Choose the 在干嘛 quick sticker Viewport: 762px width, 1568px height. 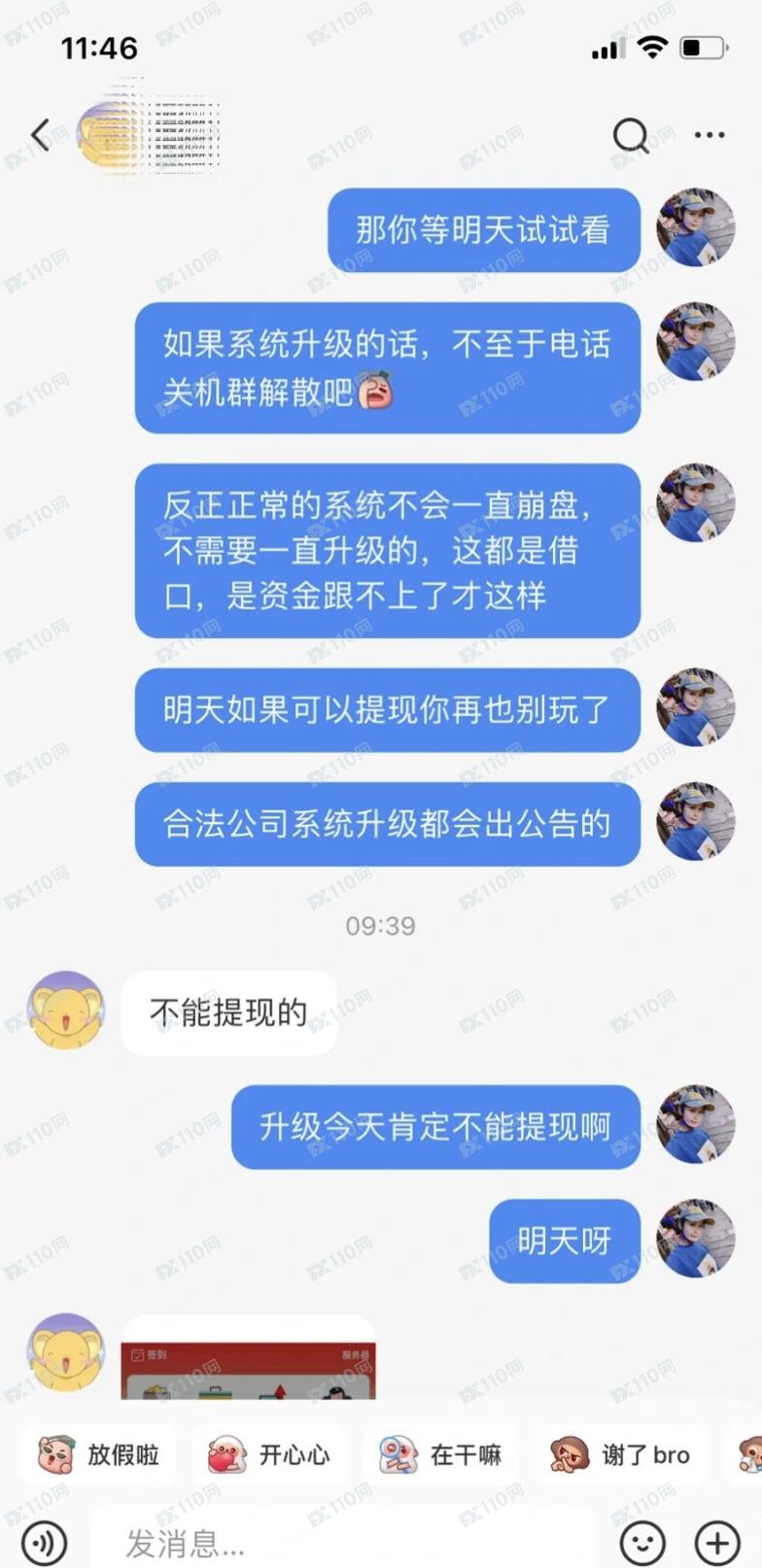click(x=440, y=1454)
